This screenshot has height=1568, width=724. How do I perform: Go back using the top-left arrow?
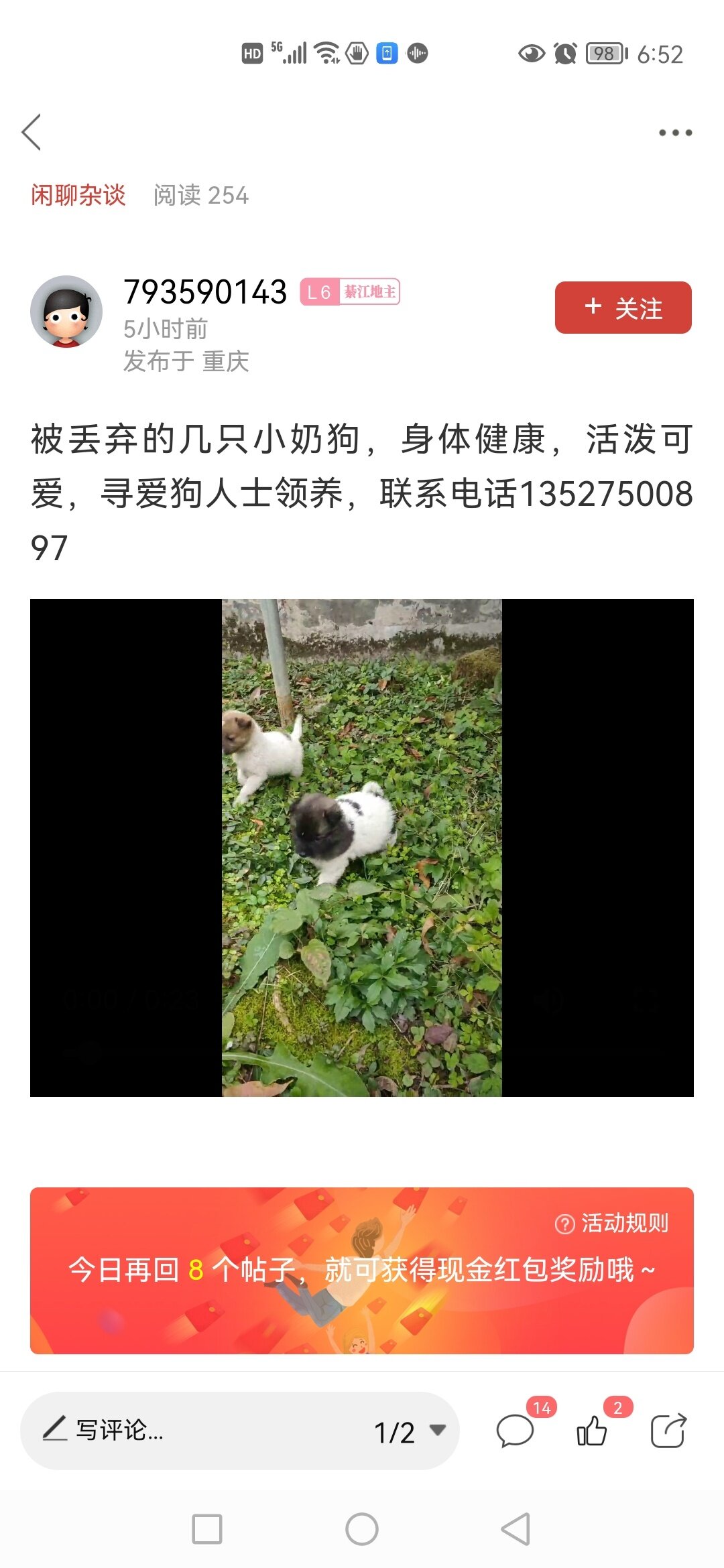(x=32, y=132)
